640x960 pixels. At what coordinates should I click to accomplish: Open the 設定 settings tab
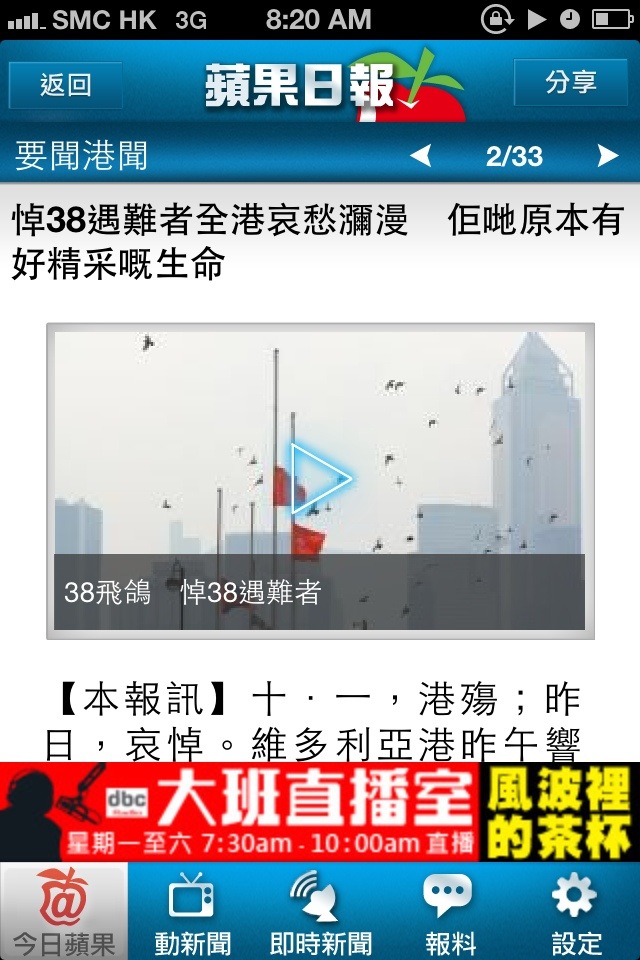pyautogui.click(x=576, y=911)
